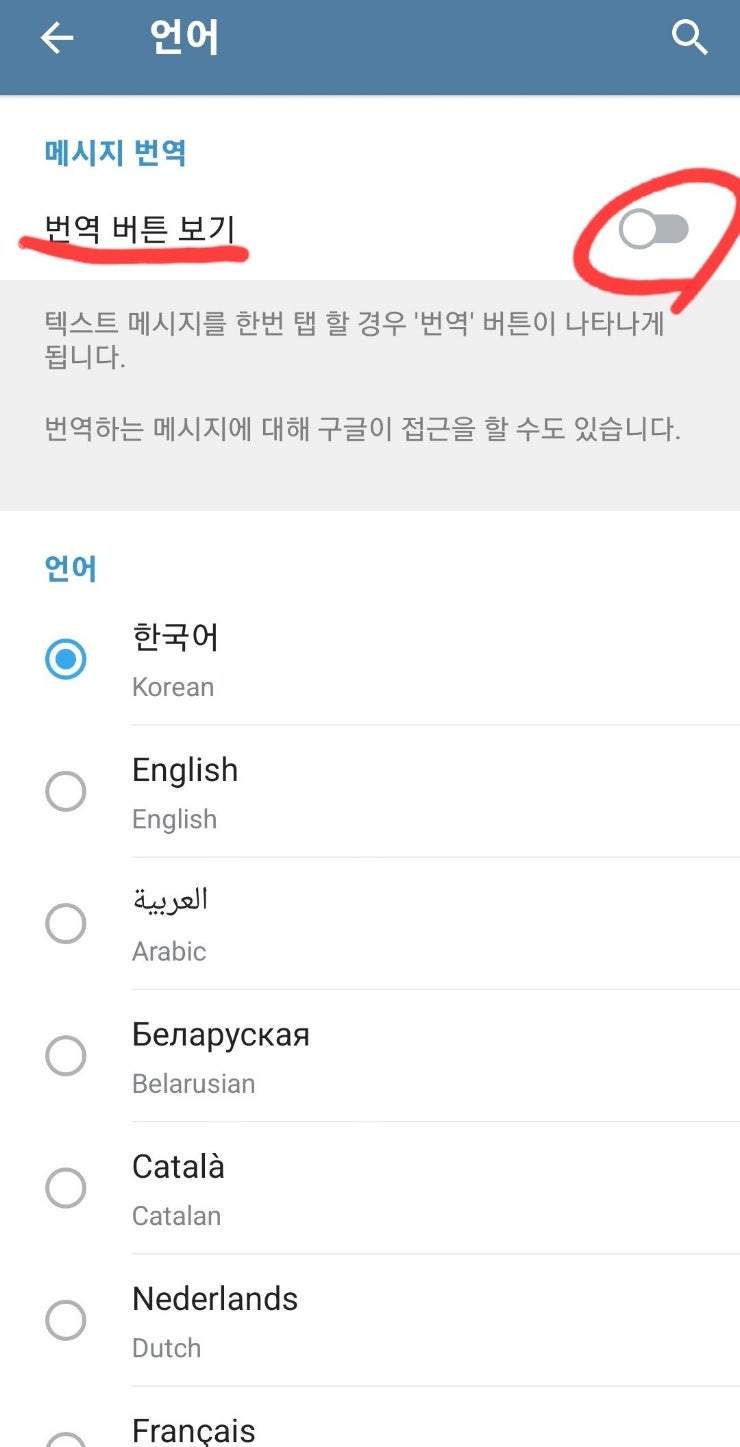Tap the 언어 title in the header bar
The width and height of the screenshot is (740, 1447).
tap(183, 38)
